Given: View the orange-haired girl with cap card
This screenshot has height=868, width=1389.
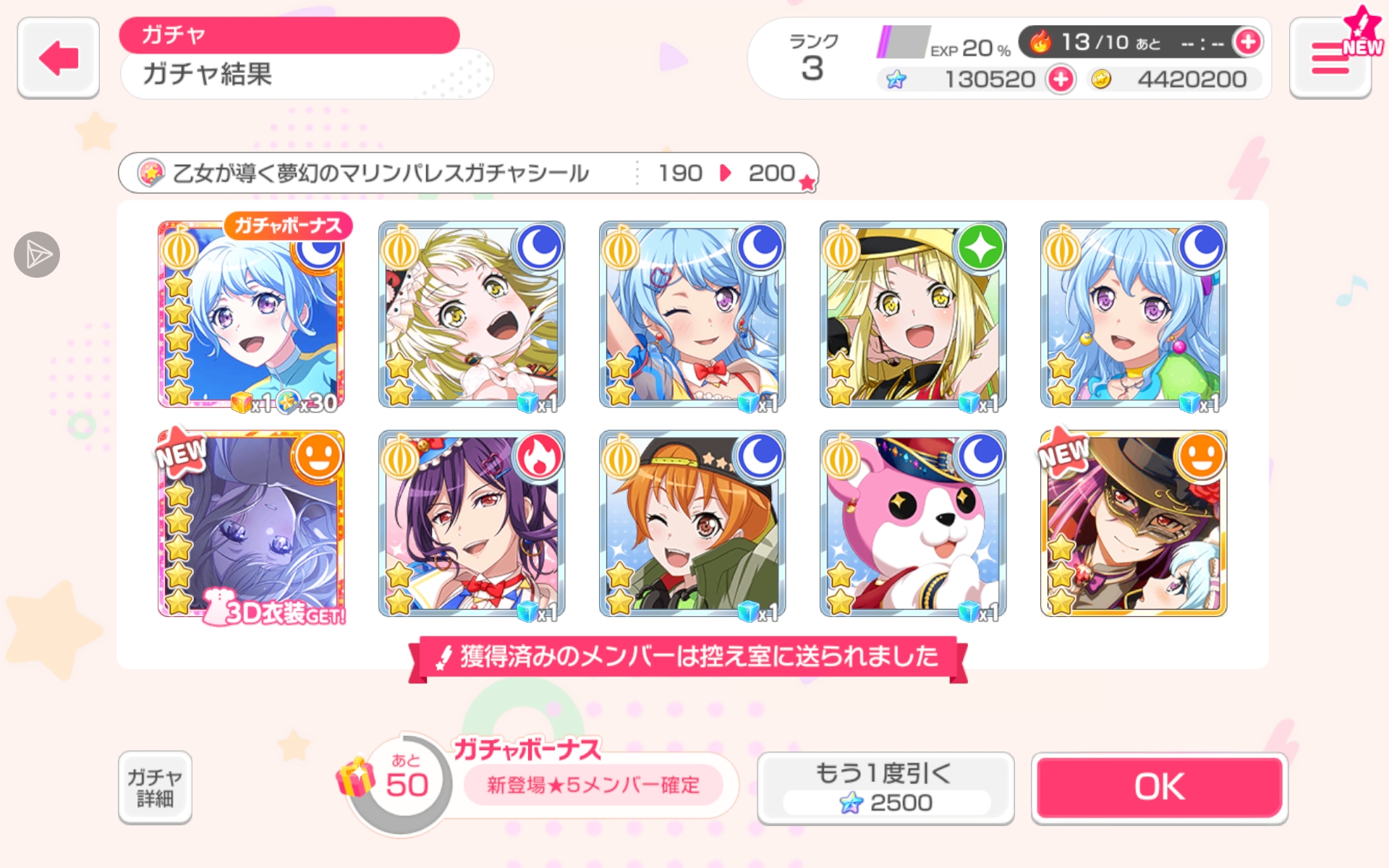Looking at the screenshot, I should click(692, 524).
